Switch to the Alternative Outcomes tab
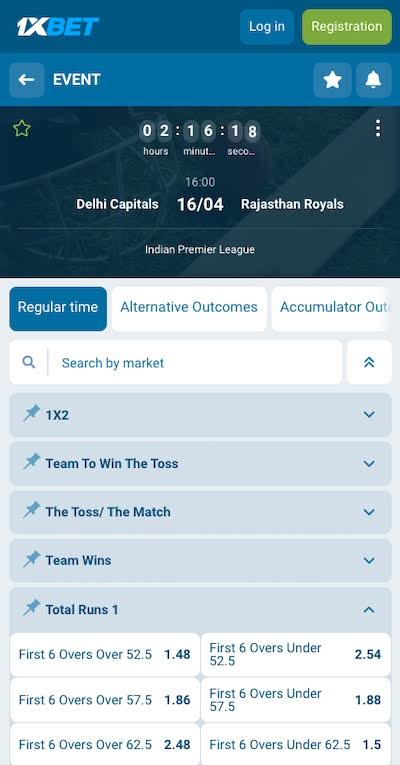 click(189, 307)
